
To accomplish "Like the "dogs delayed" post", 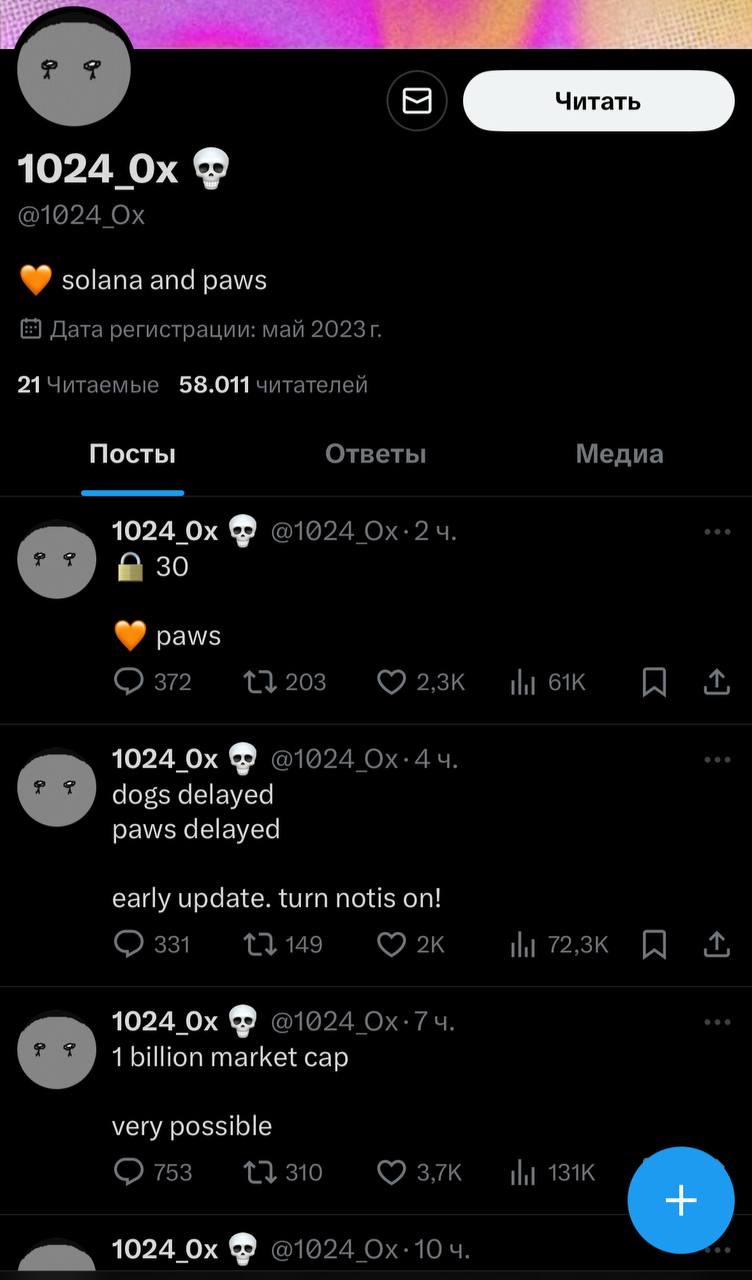I will click(392, 945).
